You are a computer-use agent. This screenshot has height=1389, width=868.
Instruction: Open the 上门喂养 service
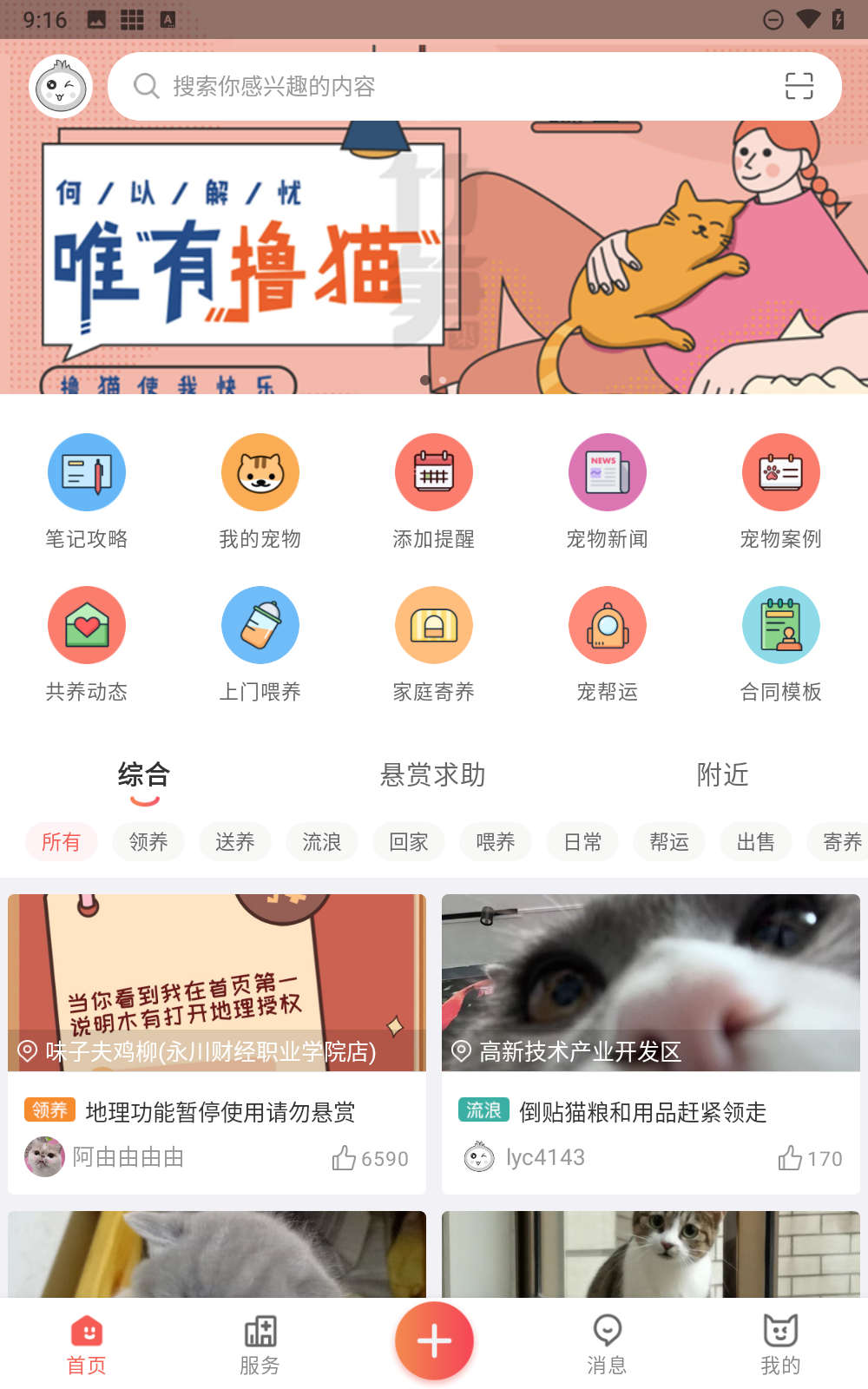[260, 644]
